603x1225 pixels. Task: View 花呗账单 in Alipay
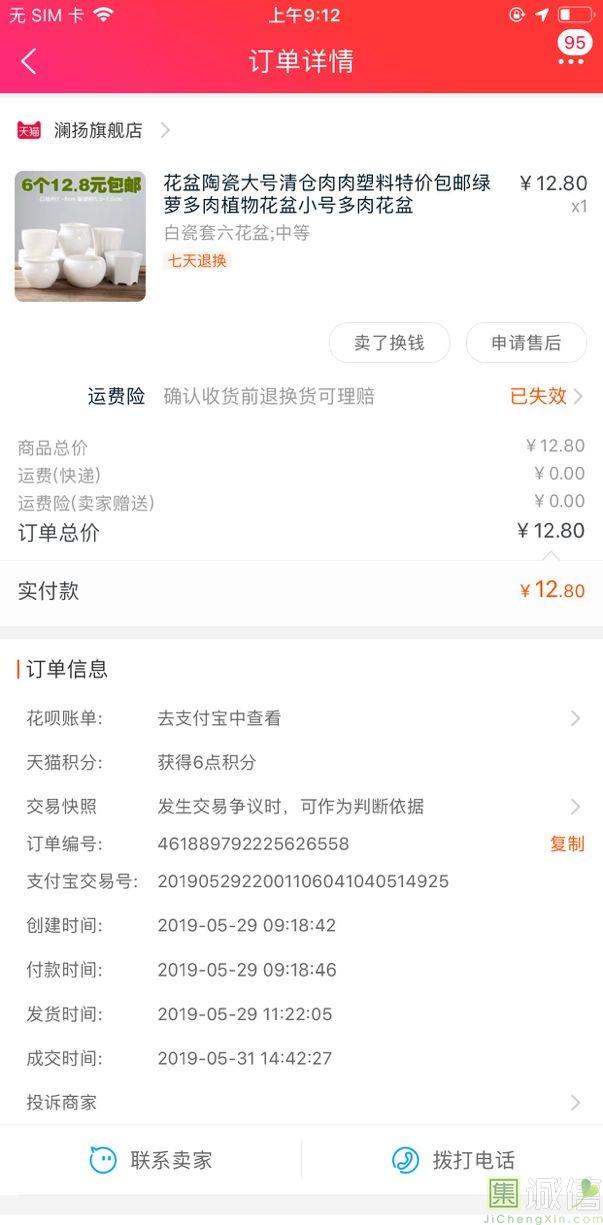300,718
